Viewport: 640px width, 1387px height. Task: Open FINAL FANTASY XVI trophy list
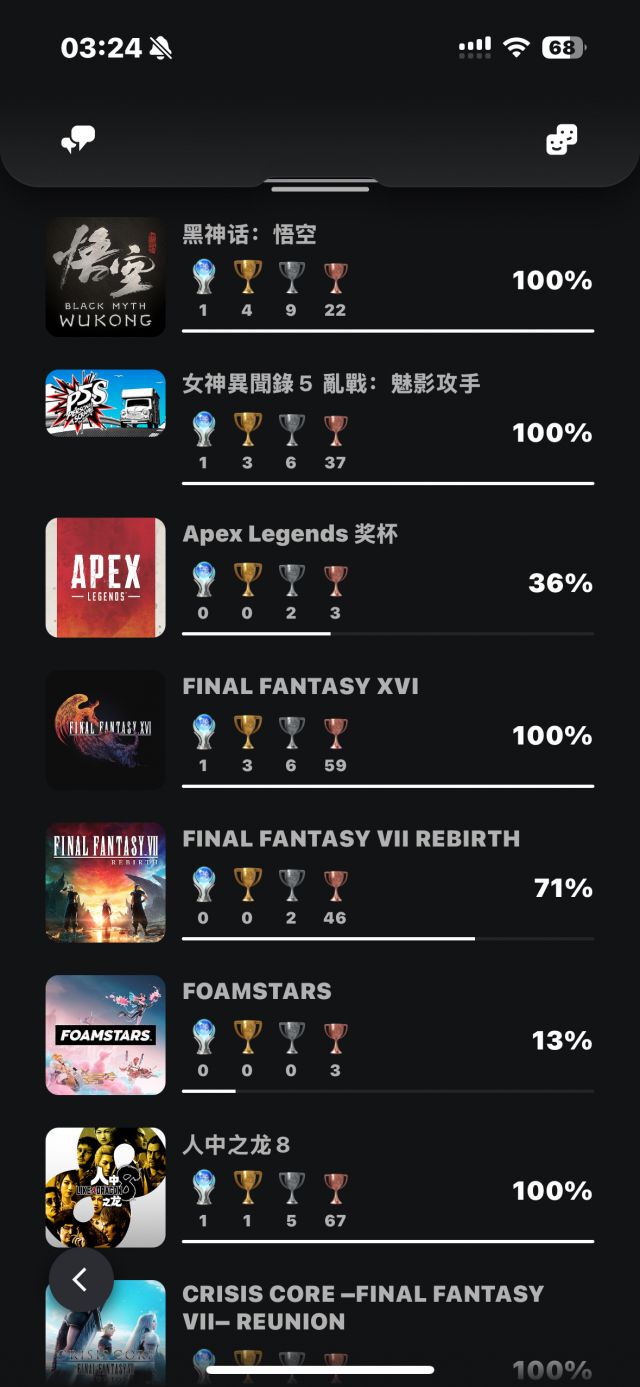320,731
